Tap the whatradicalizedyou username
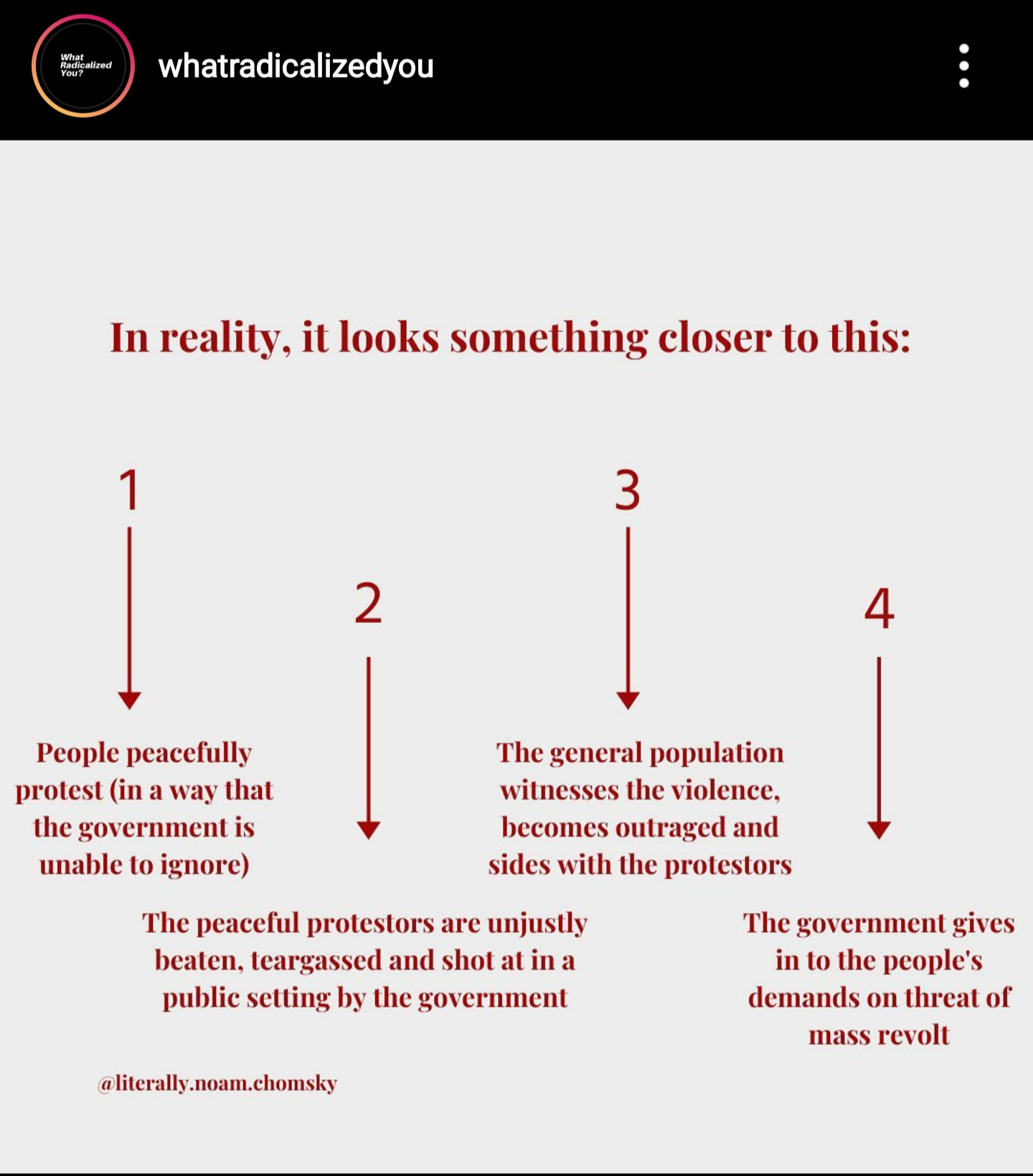The height and width of the screenshot is (1176, 1033). (296, 66)
